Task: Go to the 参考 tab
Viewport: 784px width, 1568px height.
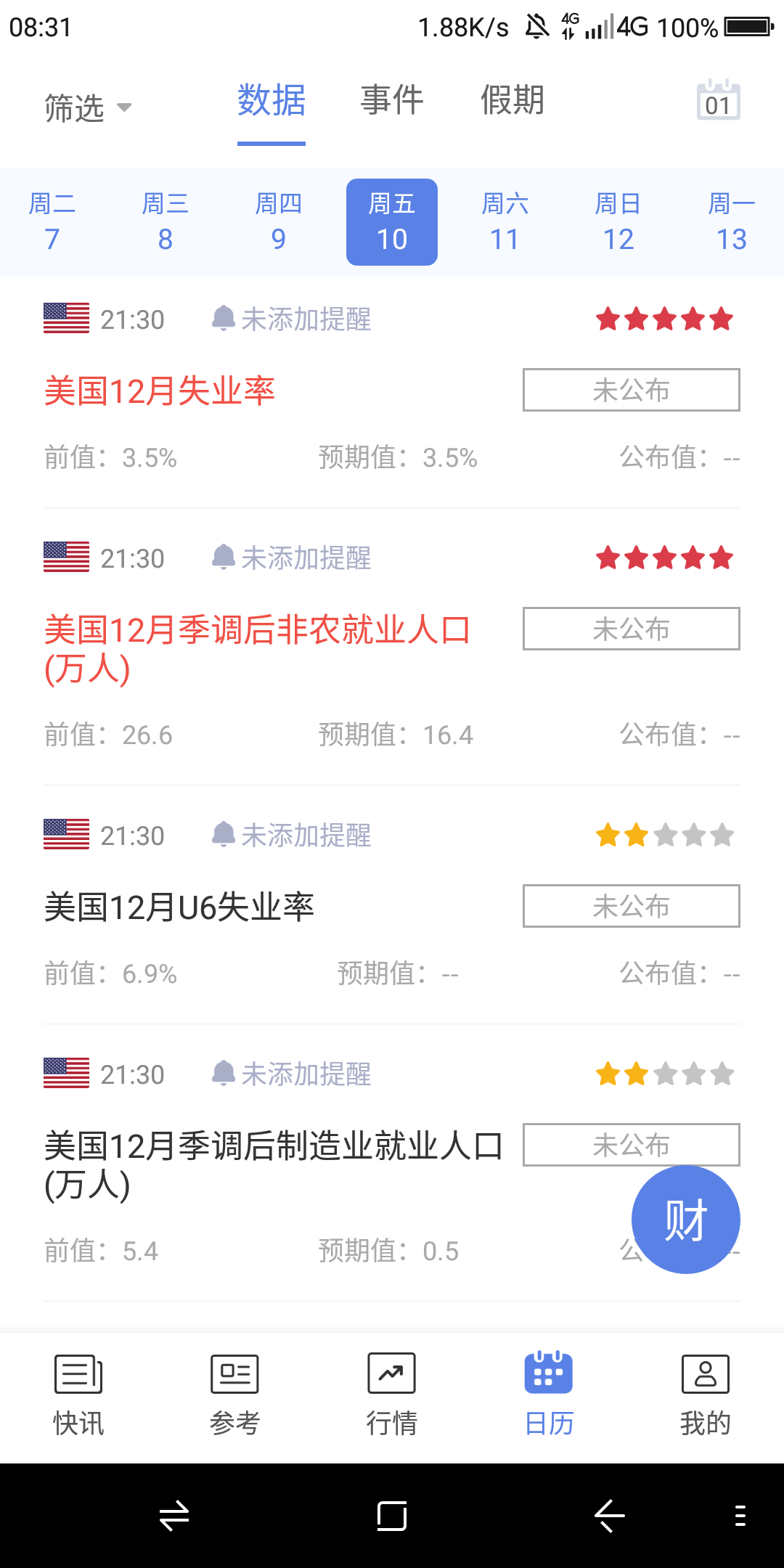Action: pos(235,1395)
